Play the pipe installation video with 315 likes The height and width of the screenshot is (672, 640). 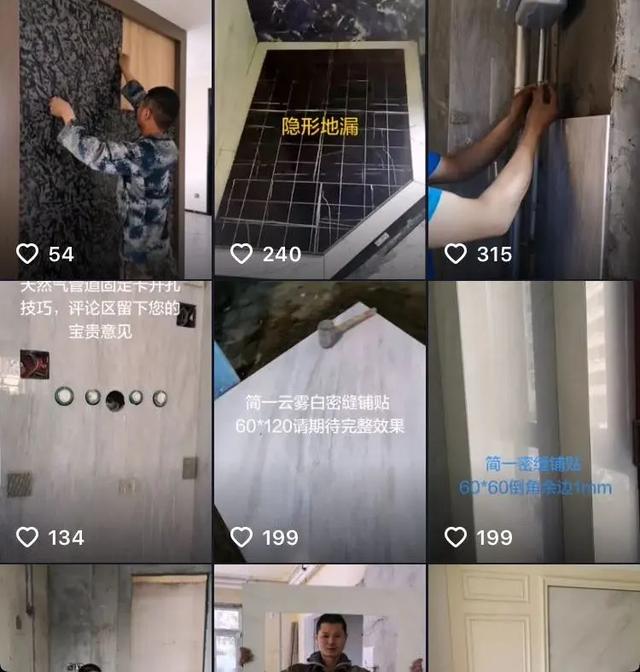[534, 138]
